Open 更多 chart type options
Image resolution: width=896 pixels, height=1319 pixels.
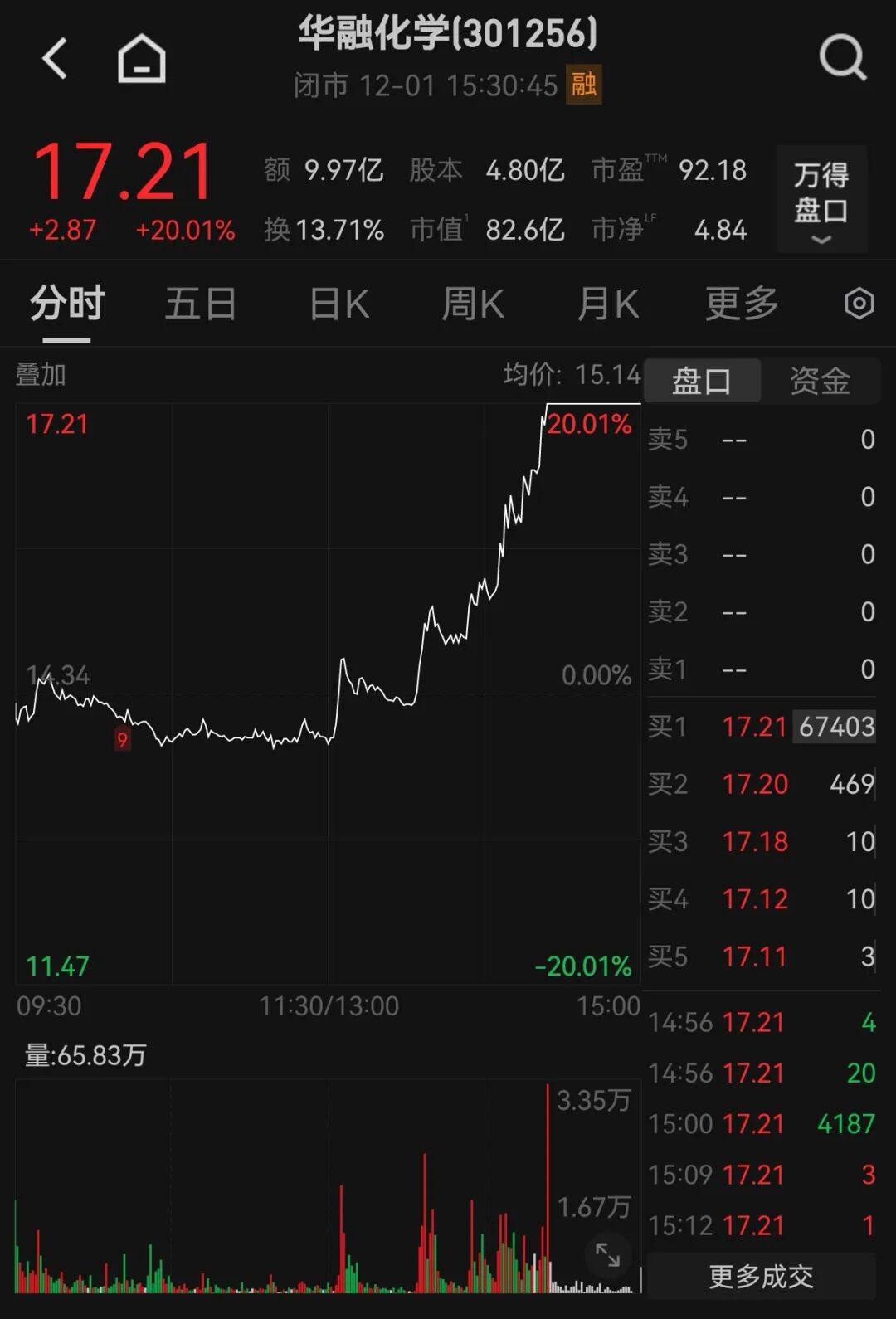[741, 304]
